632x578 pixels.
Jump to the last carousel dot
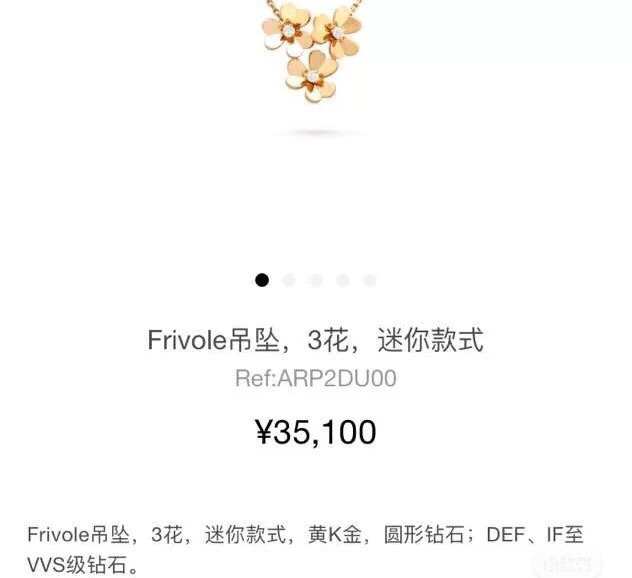pos(370,281)
